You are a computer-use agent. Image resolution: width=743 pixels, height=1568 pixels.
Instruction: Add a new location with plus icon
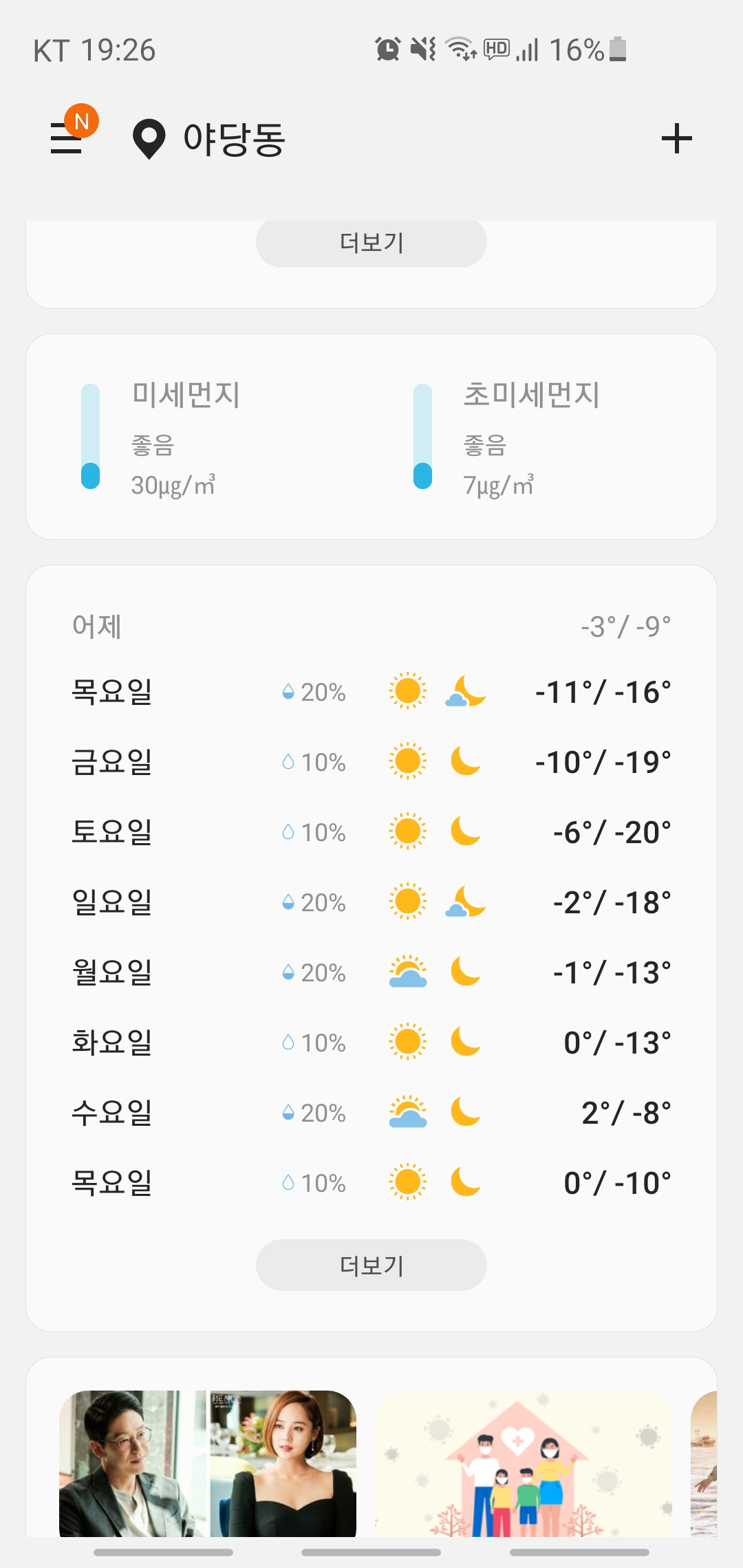pos(676,138)
